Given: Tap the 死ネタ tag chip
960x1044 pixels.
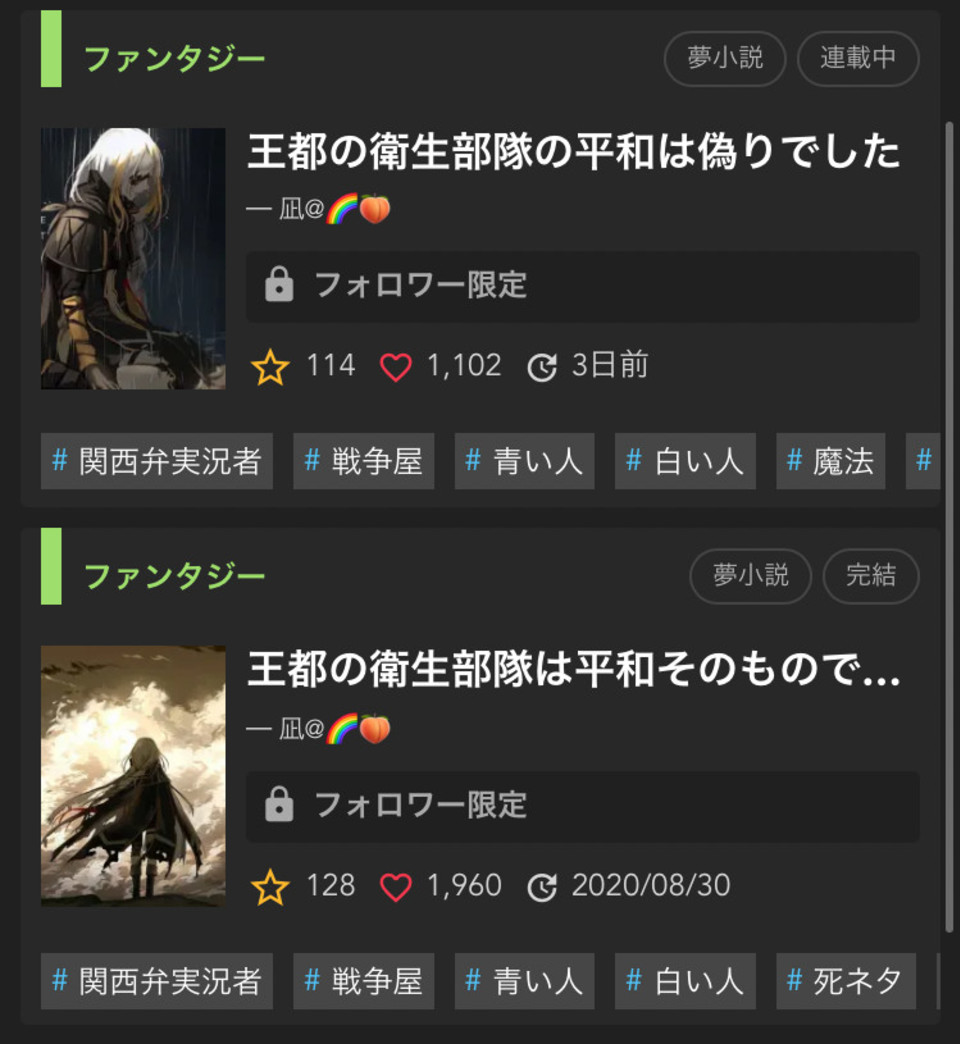Looking at the screenshot, I should point(845,981).
